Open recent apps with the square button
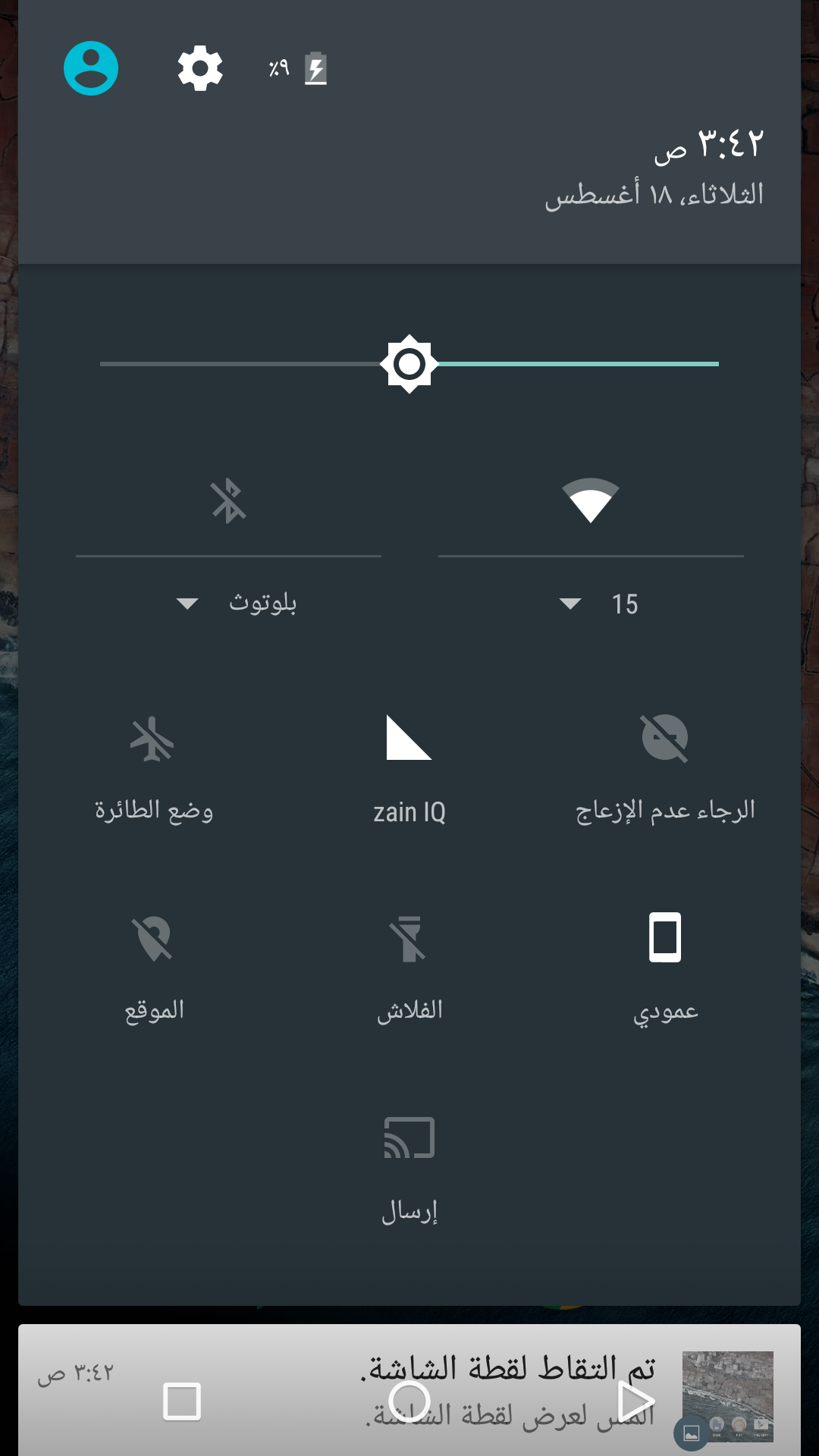 click(182, 1401)
